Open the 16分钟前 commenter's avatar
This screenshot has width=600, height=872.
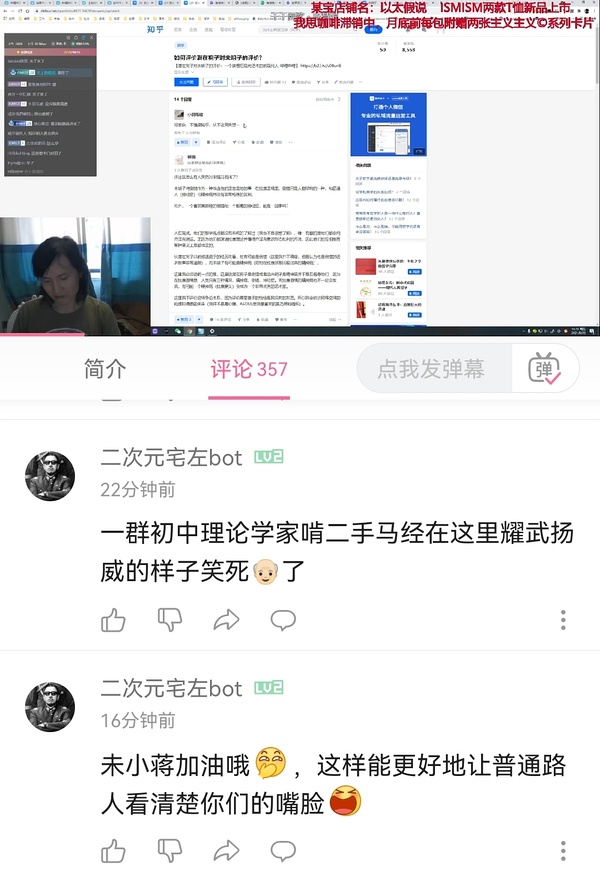pos(50,706)
